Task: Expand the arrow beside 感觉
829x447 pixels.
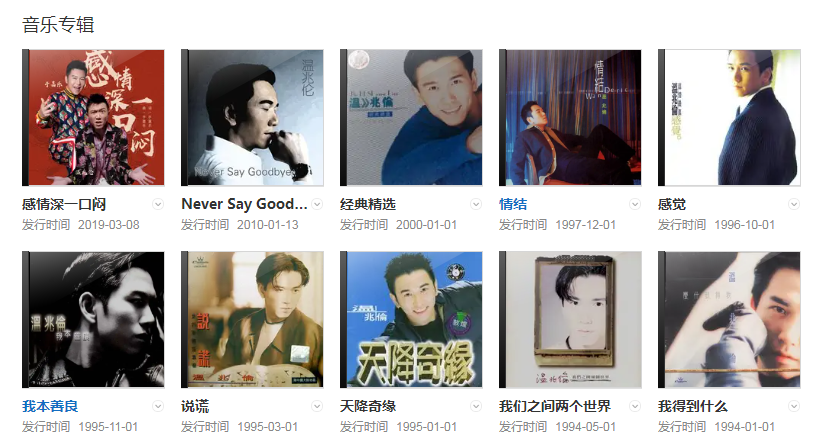Action: (x=794, y=204)
